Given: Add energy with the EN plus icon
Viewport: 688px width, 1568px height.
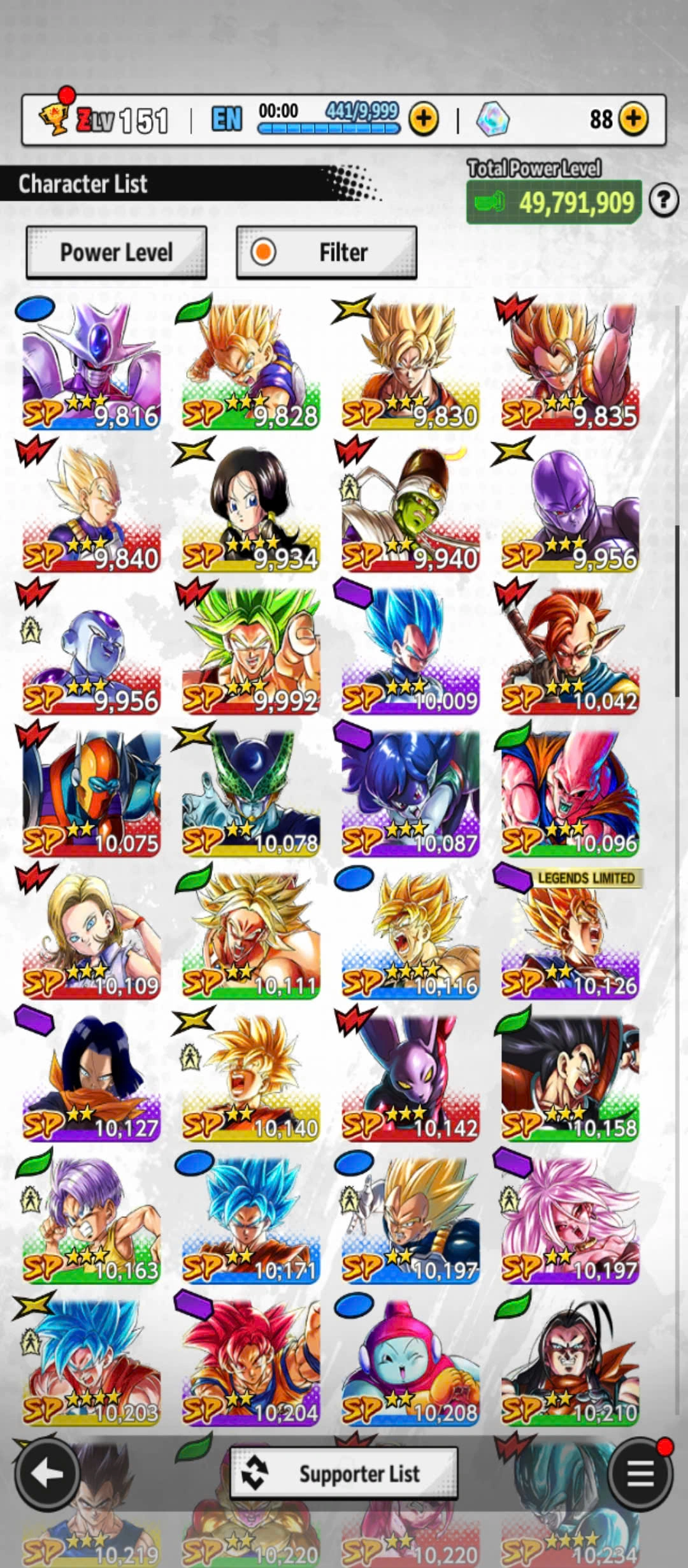Looking at the screenshot, I should [x=424, y=119].
